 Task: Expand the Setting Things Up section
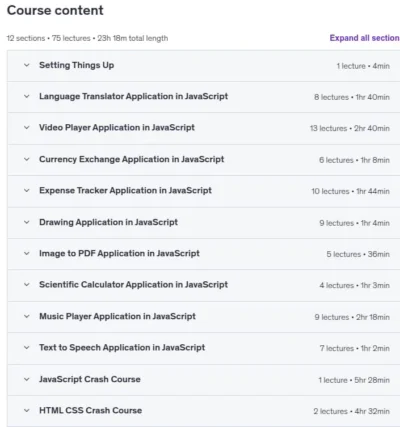pyautogui.click(x=204, y=66)
